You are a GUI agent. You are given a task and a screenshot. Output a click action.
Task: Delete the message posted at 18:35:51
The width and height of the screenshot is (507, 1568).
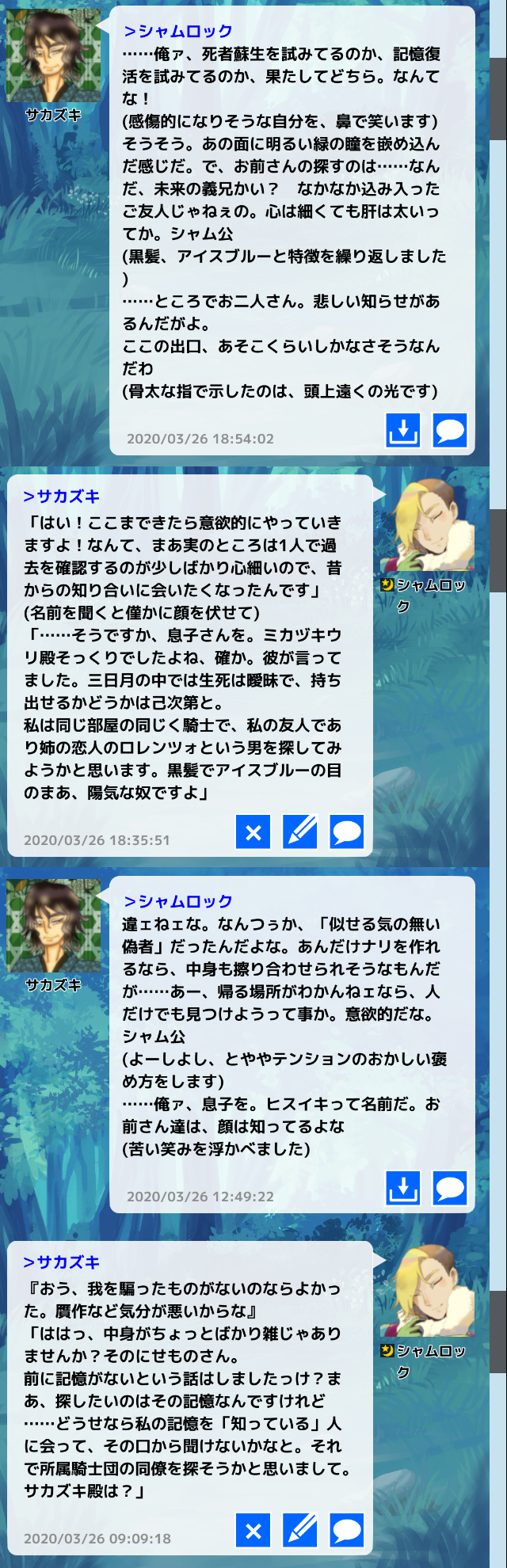pos(253,832)
